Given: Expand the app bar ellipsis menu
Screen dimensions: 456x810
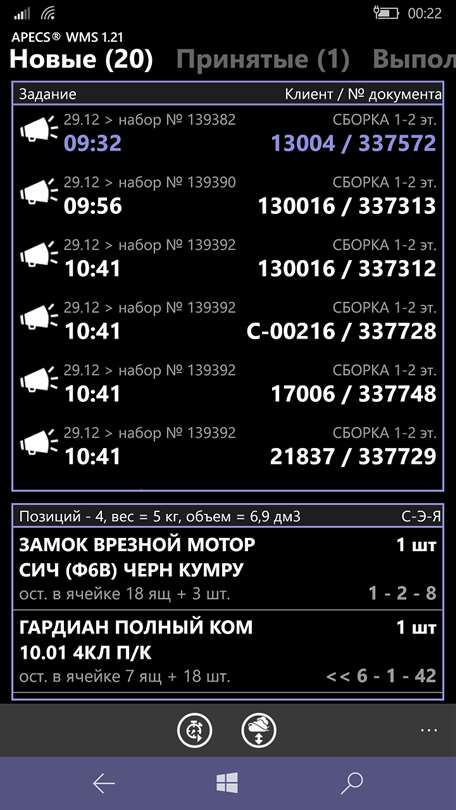Looking at the screenshot, I should 429,730.
